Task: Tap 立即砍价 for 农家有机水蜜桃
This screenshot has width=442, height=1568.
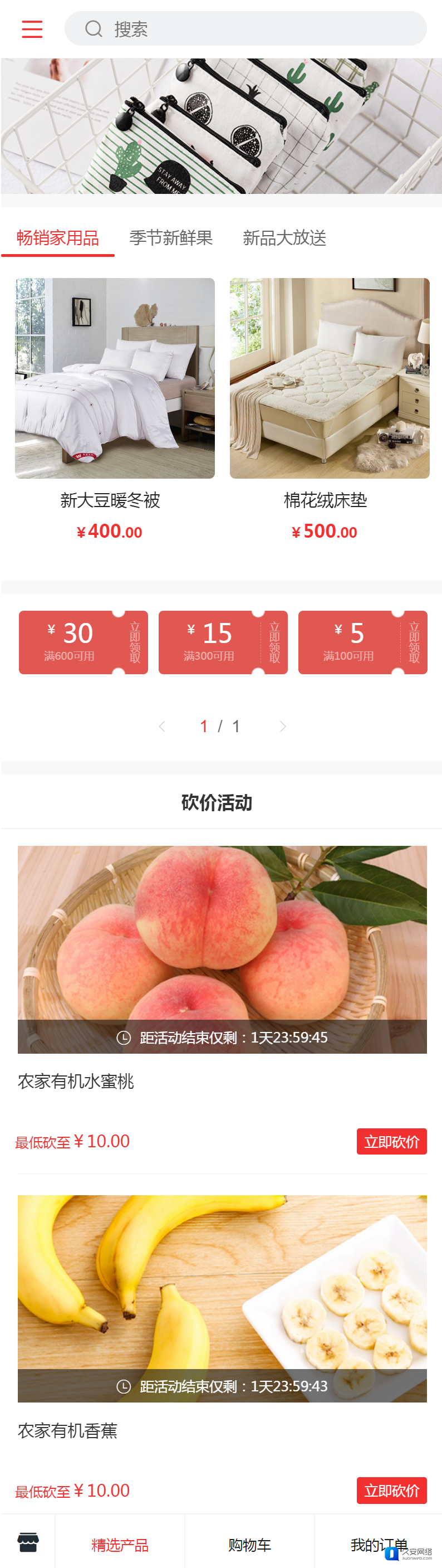Action: click(391, 1141)
